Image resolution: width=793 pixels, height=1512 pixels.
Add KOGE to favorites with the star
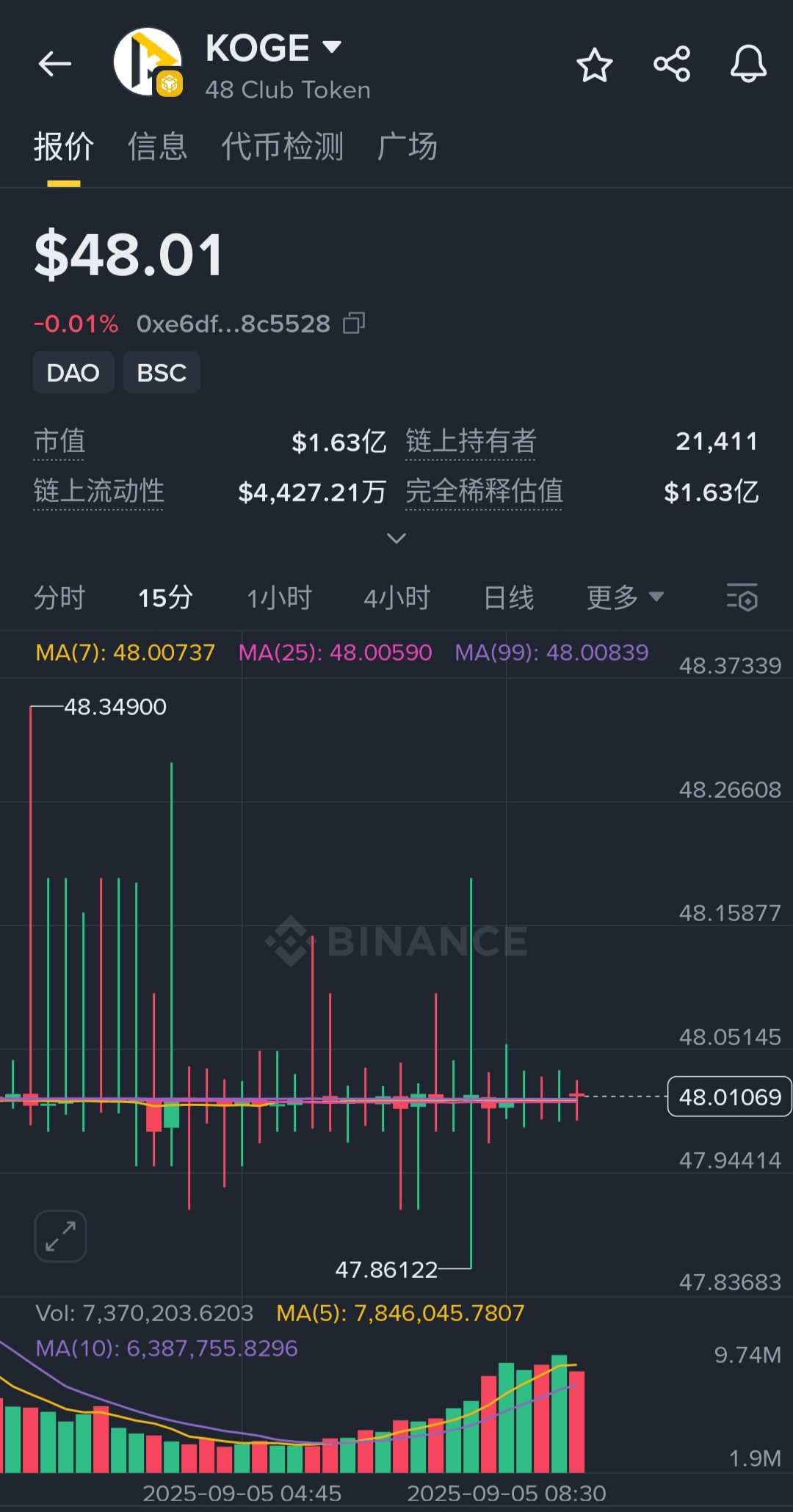point(594,65)
